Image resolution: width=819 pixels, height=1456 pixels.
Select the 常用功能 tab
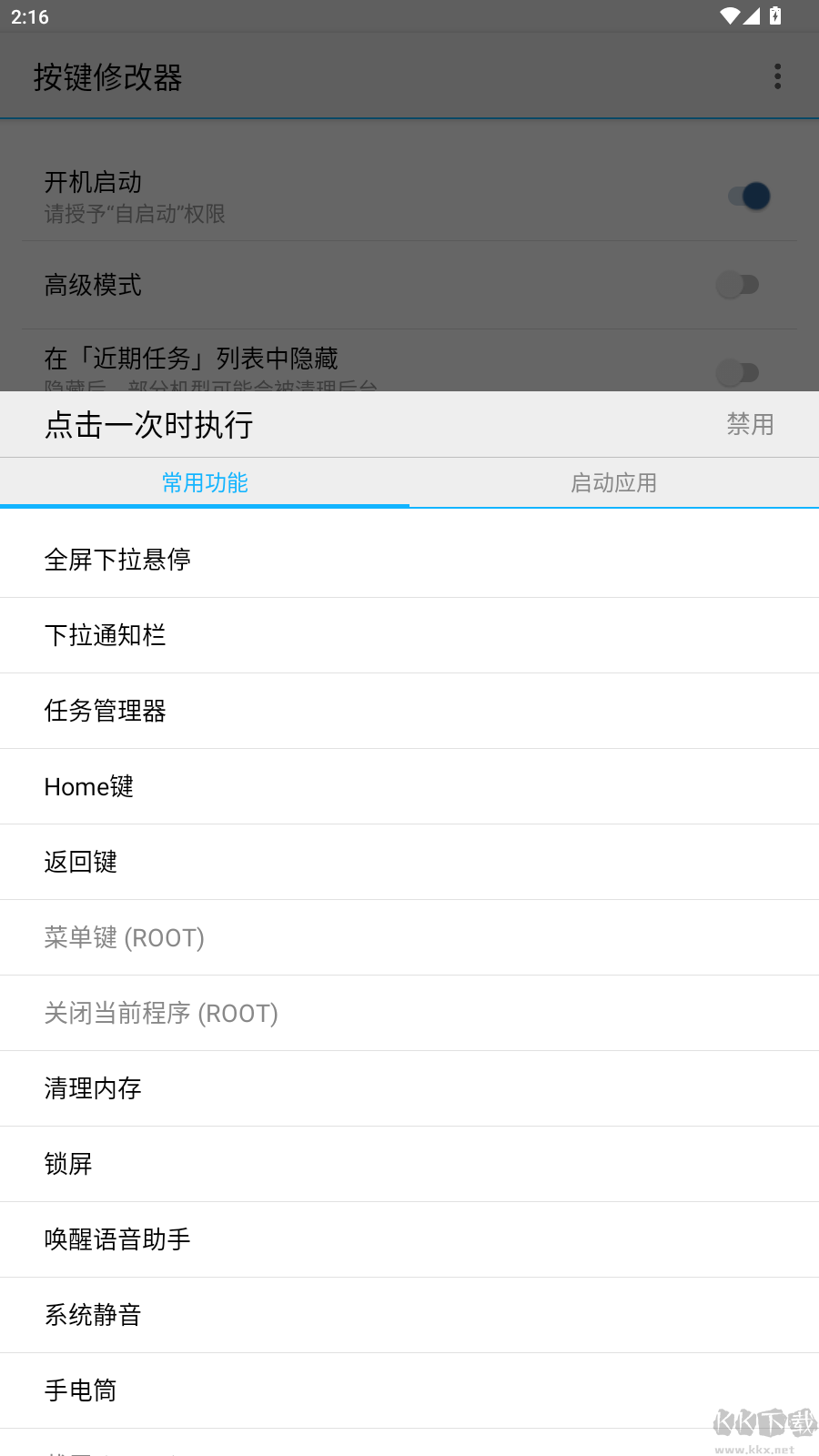tap(205, 482)
